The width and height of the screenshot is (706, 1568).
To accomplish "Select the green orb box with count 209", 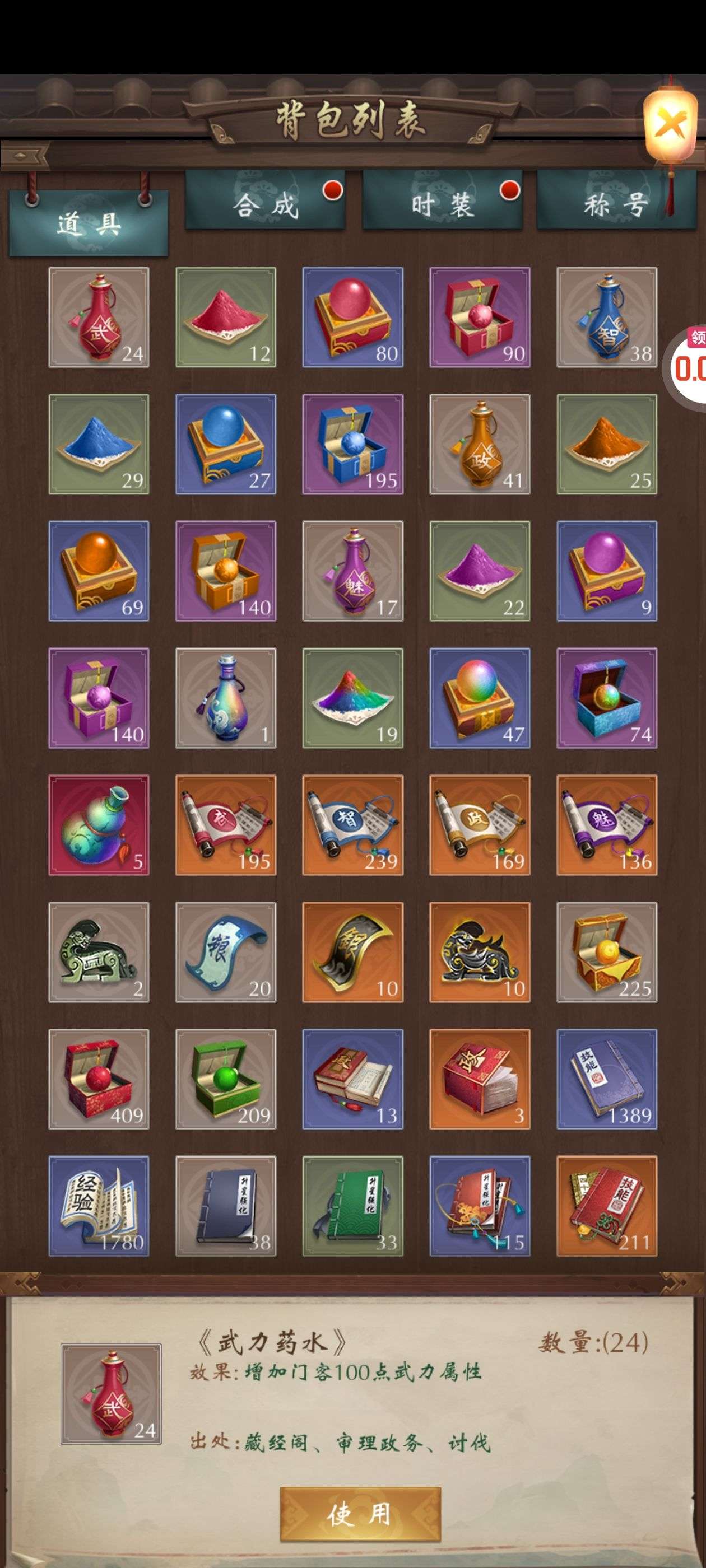I will coord(225,1079).
